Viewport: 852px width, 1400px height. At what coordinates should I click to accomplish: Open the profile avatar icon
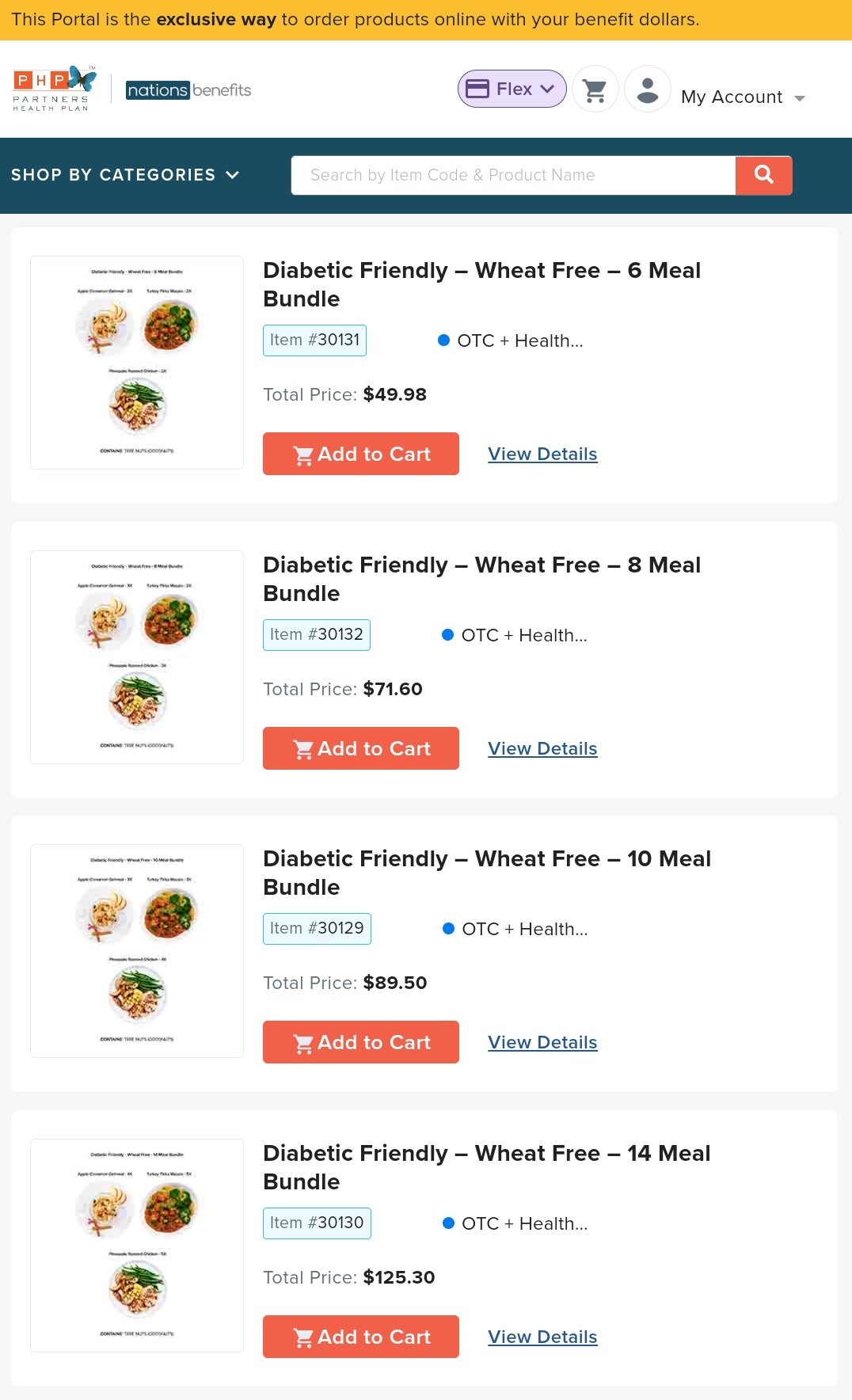(x=648, y=89)
